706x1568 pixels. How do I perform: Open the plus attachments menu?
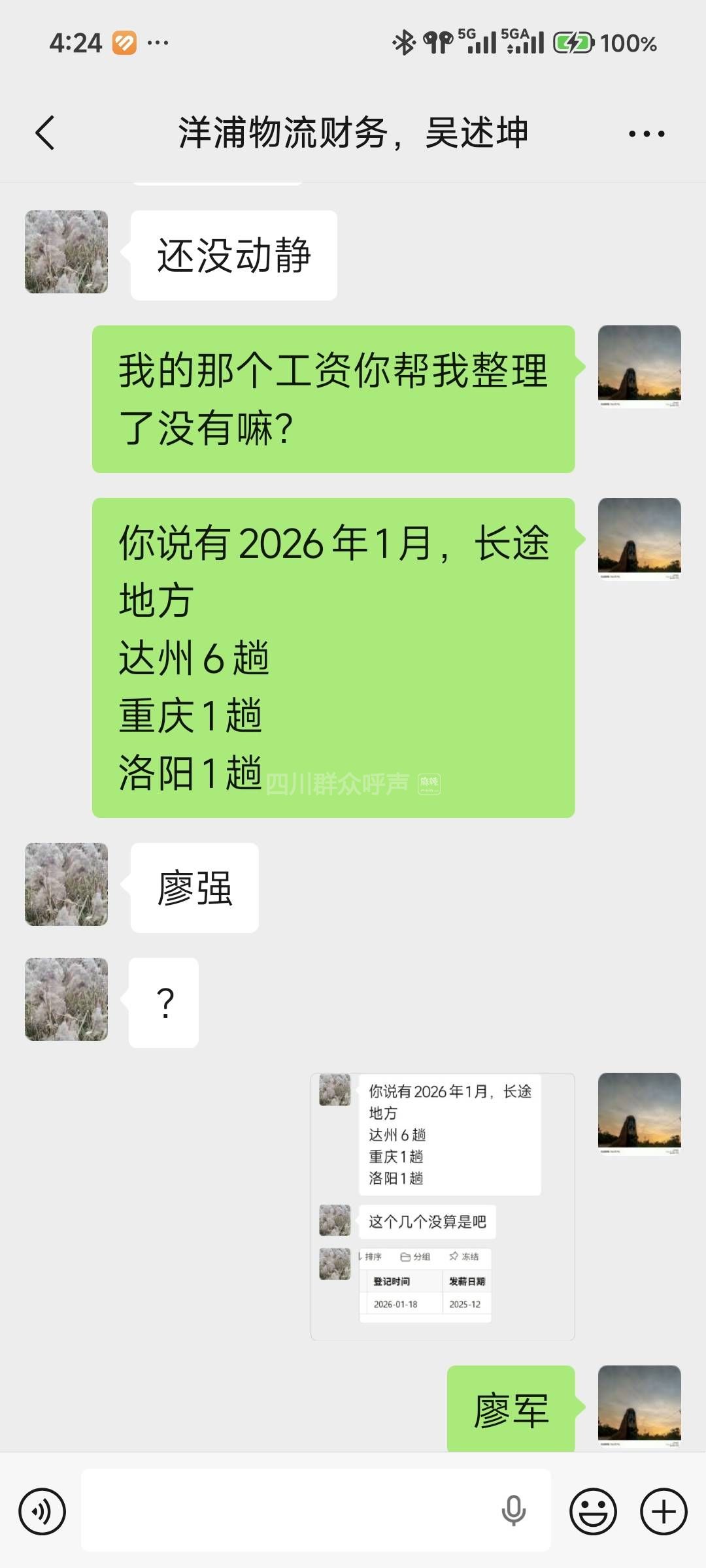coord(664,1511)
